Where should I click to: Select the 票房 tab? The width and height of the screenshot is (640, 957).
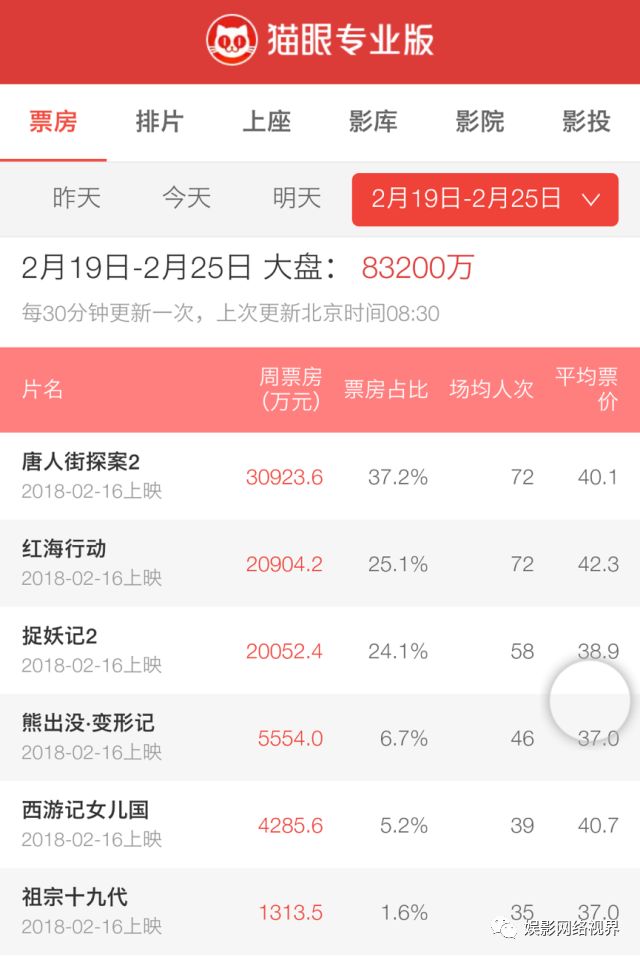[53, 122]
